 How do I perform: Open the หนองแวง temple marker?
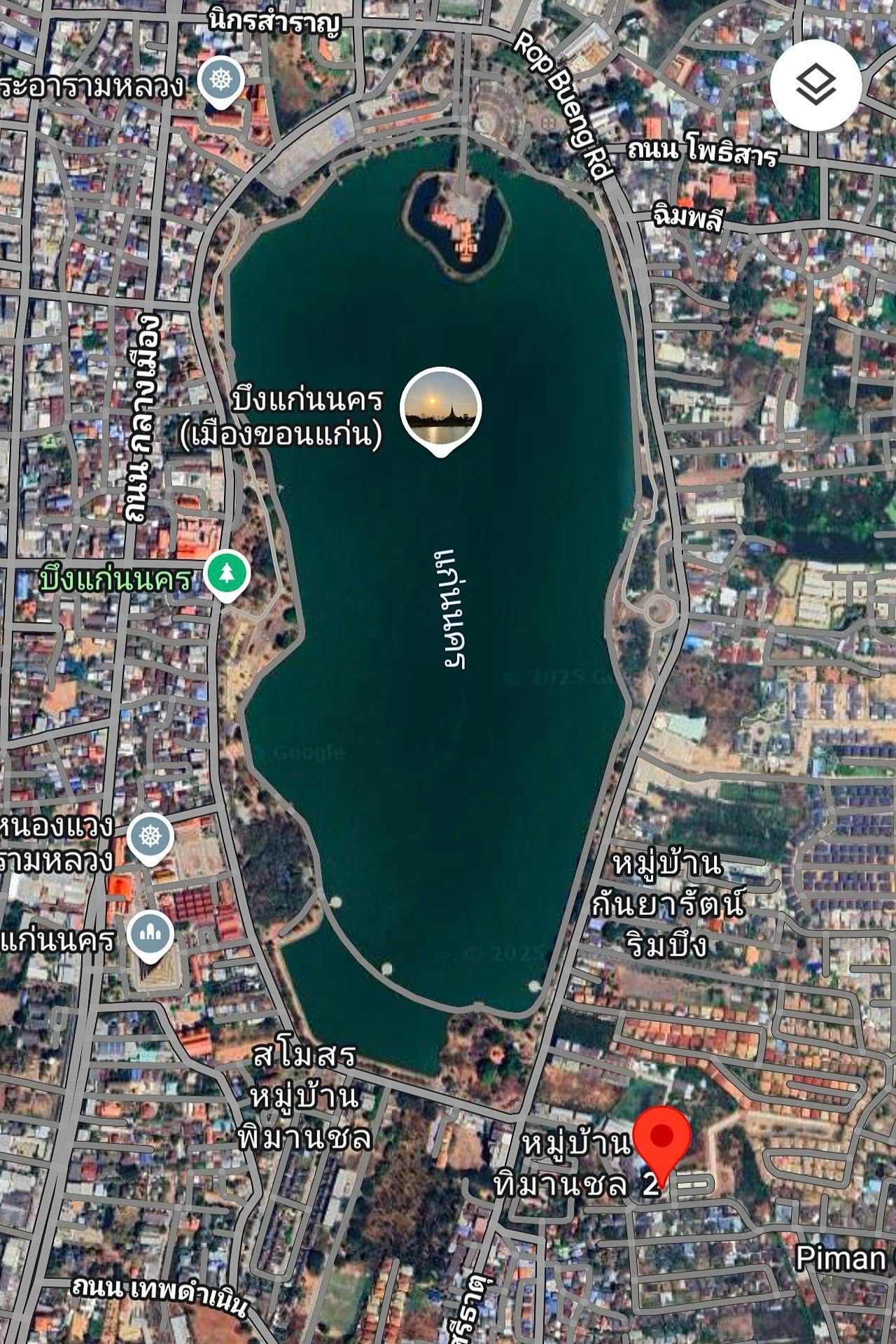[x=150, y=837]
